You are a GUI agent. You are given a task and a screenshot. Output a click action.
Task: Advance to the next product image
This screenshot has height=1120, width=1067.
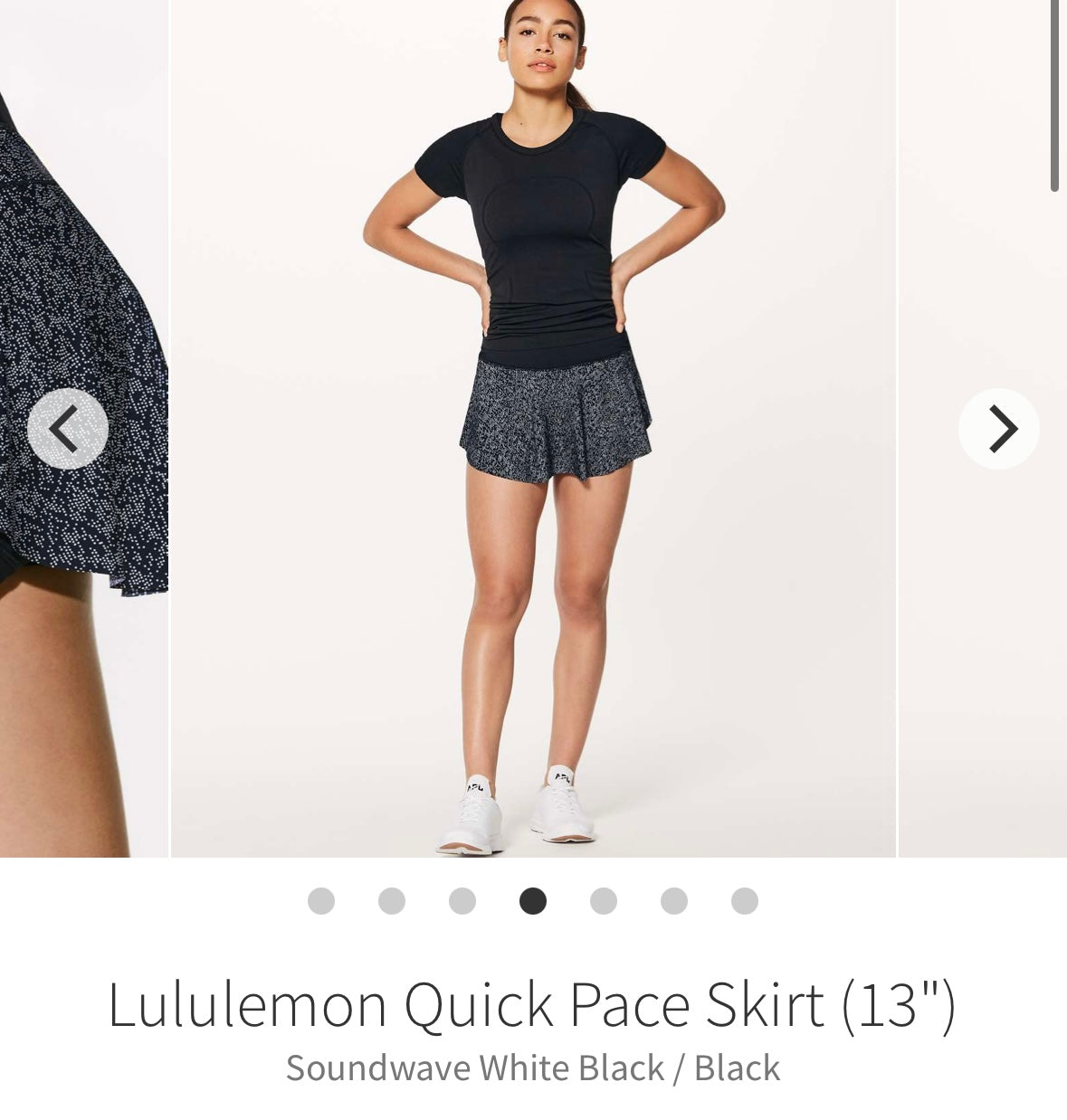pyautogui.click(x=998, y=429)
